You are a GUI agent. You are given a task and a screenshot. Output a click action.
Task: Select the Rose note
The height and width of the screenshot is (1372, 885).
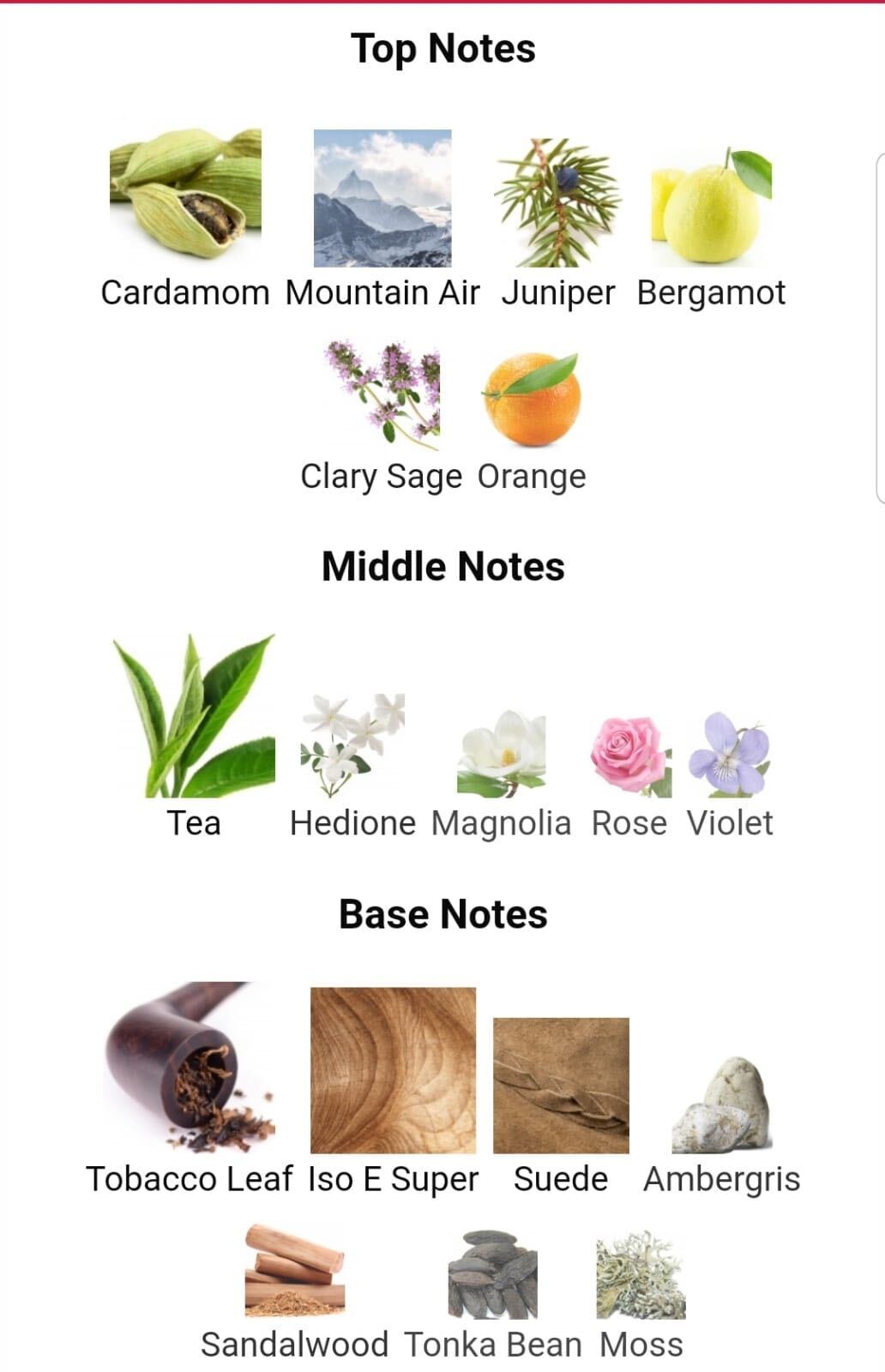click(629, 756)
